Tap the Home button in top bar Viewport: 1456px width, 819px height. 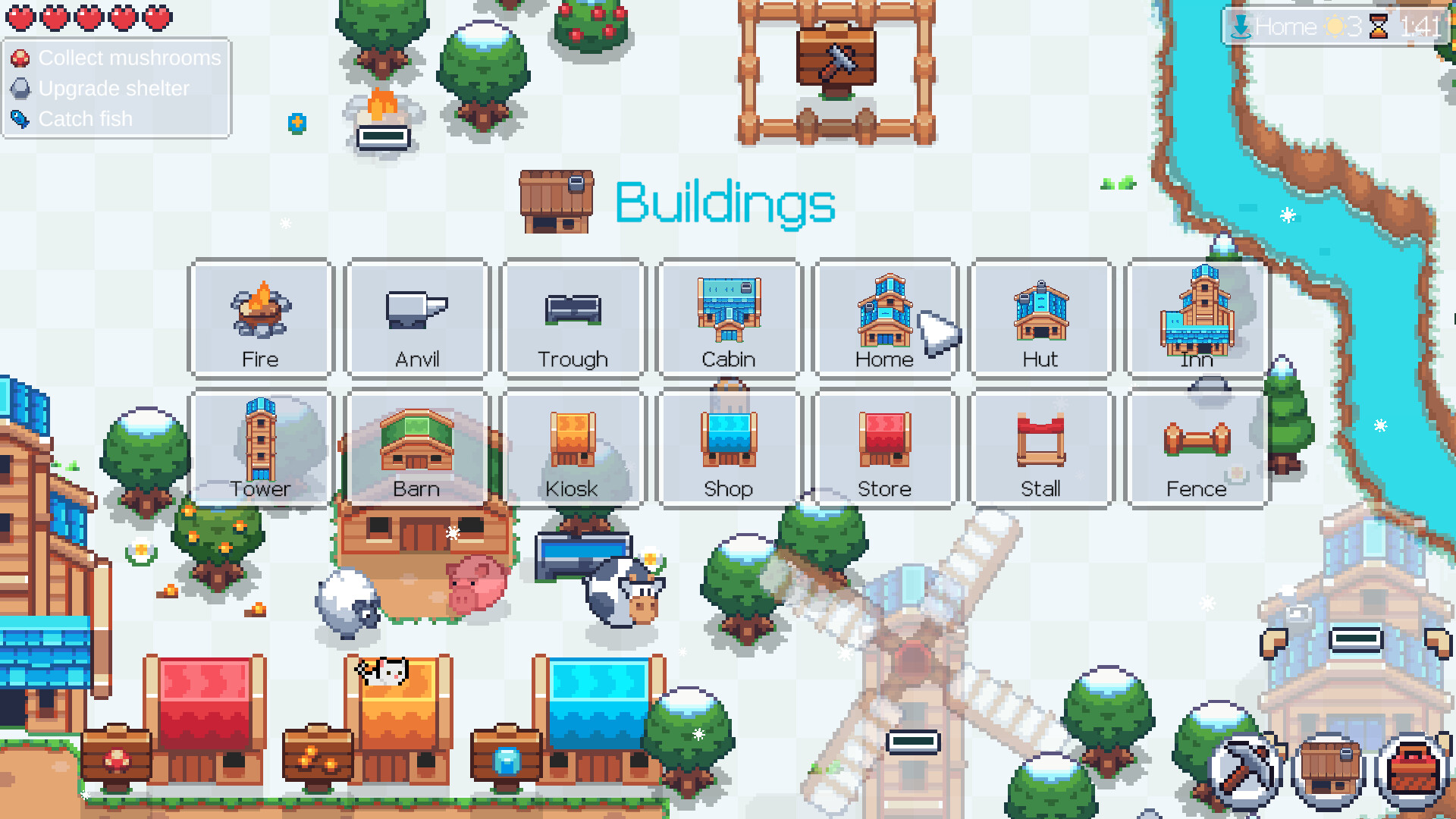click(1276, 27)
